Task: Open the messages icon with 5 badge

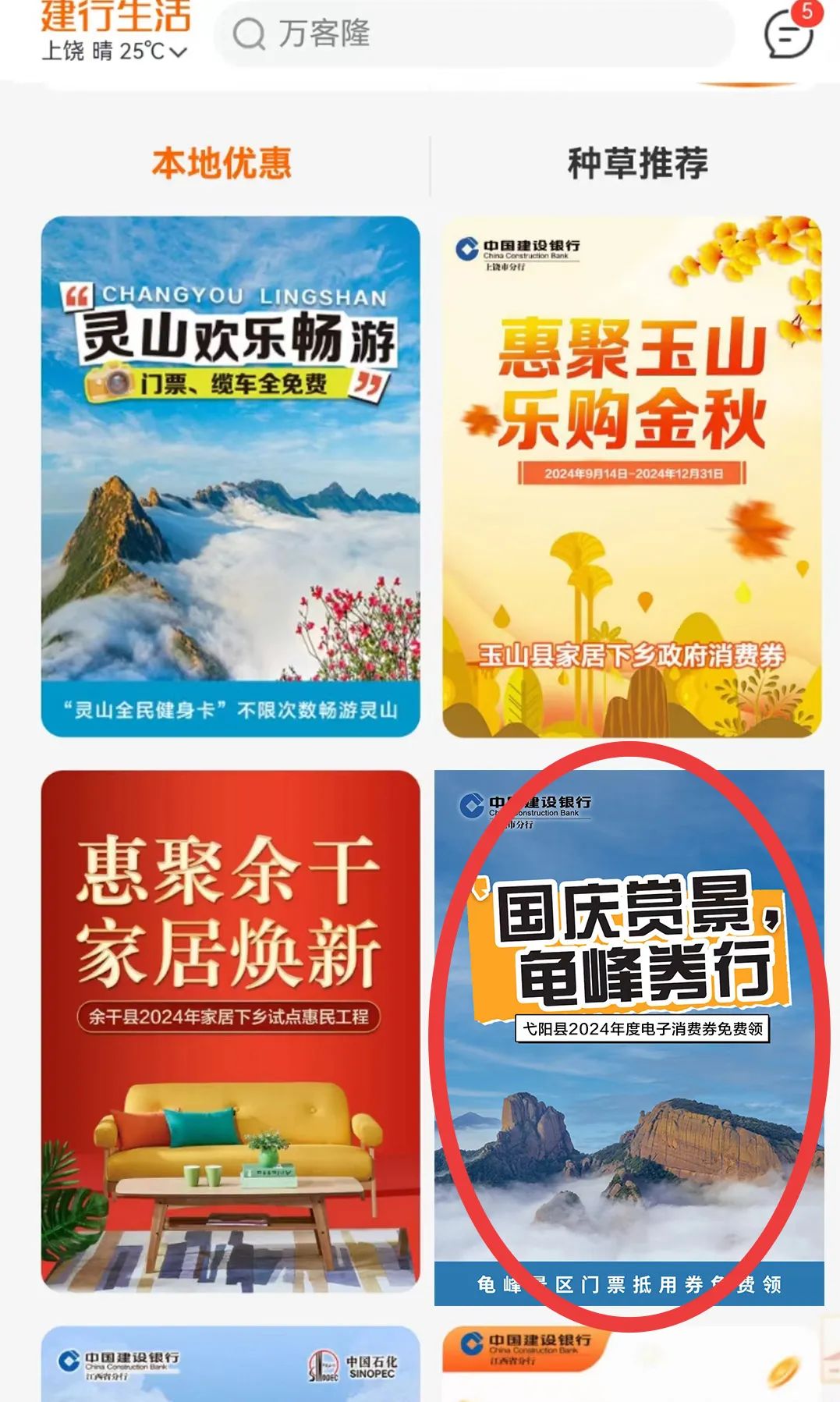Action: point(789,34)
